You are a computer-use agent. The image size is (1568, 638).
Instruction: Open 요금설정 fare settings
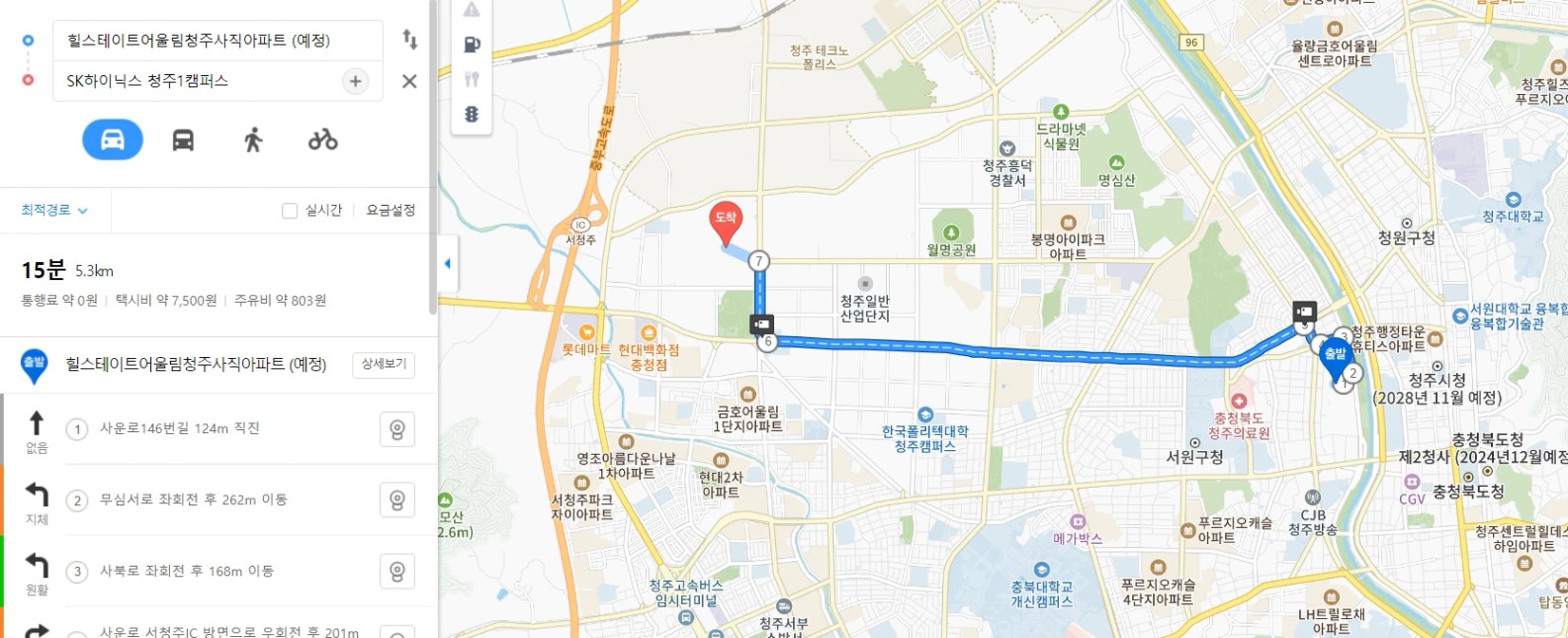point(391,210)
